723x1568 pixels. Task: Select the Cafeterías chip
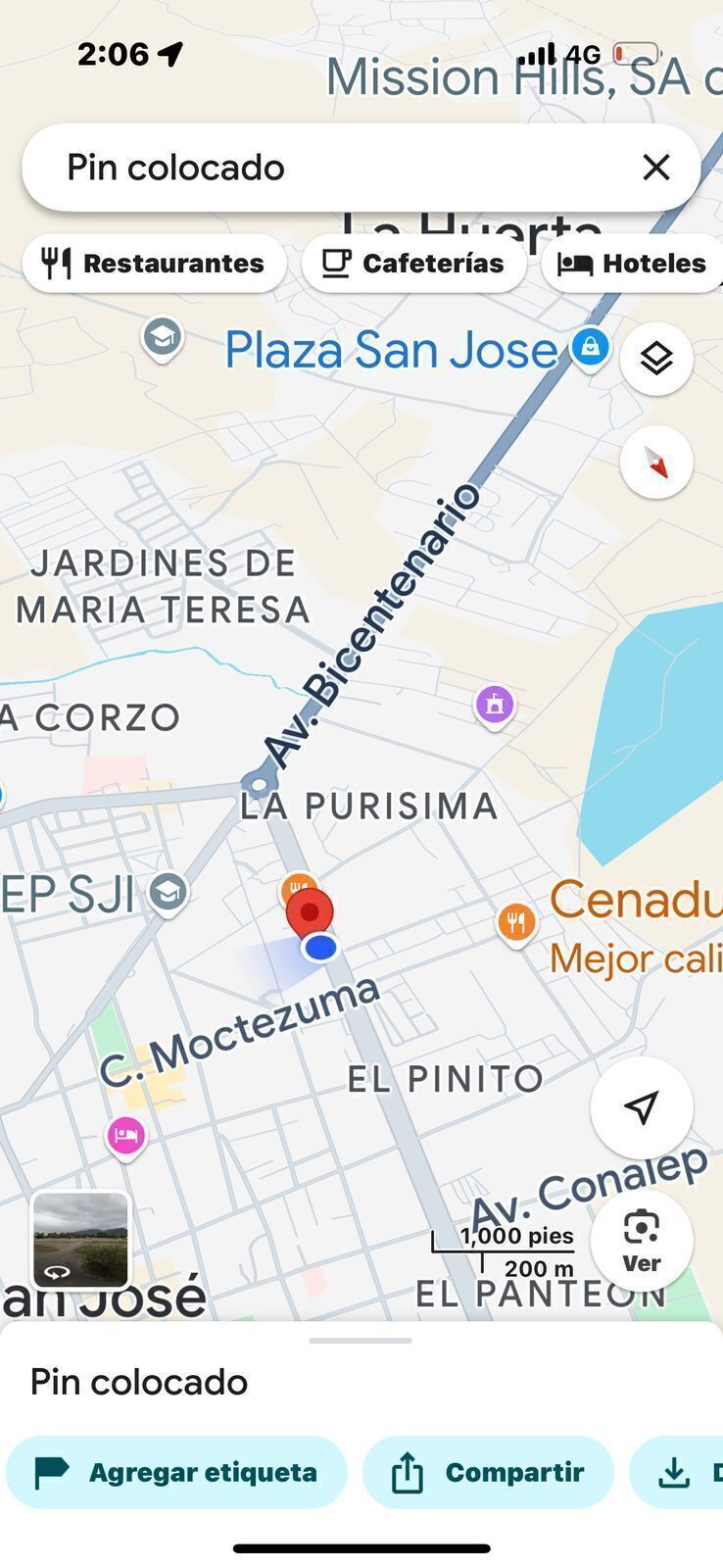[x=413, y=263]
